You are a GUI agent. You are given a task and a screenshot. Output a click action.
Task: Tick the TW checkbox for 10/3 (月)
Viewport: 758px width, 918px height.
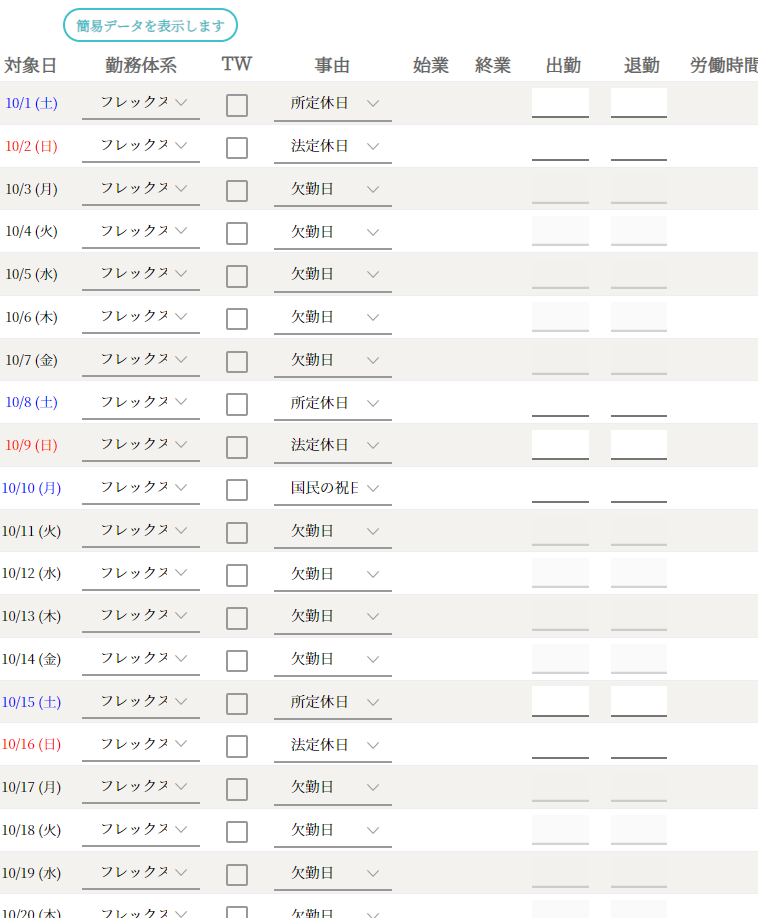[237, 191]
